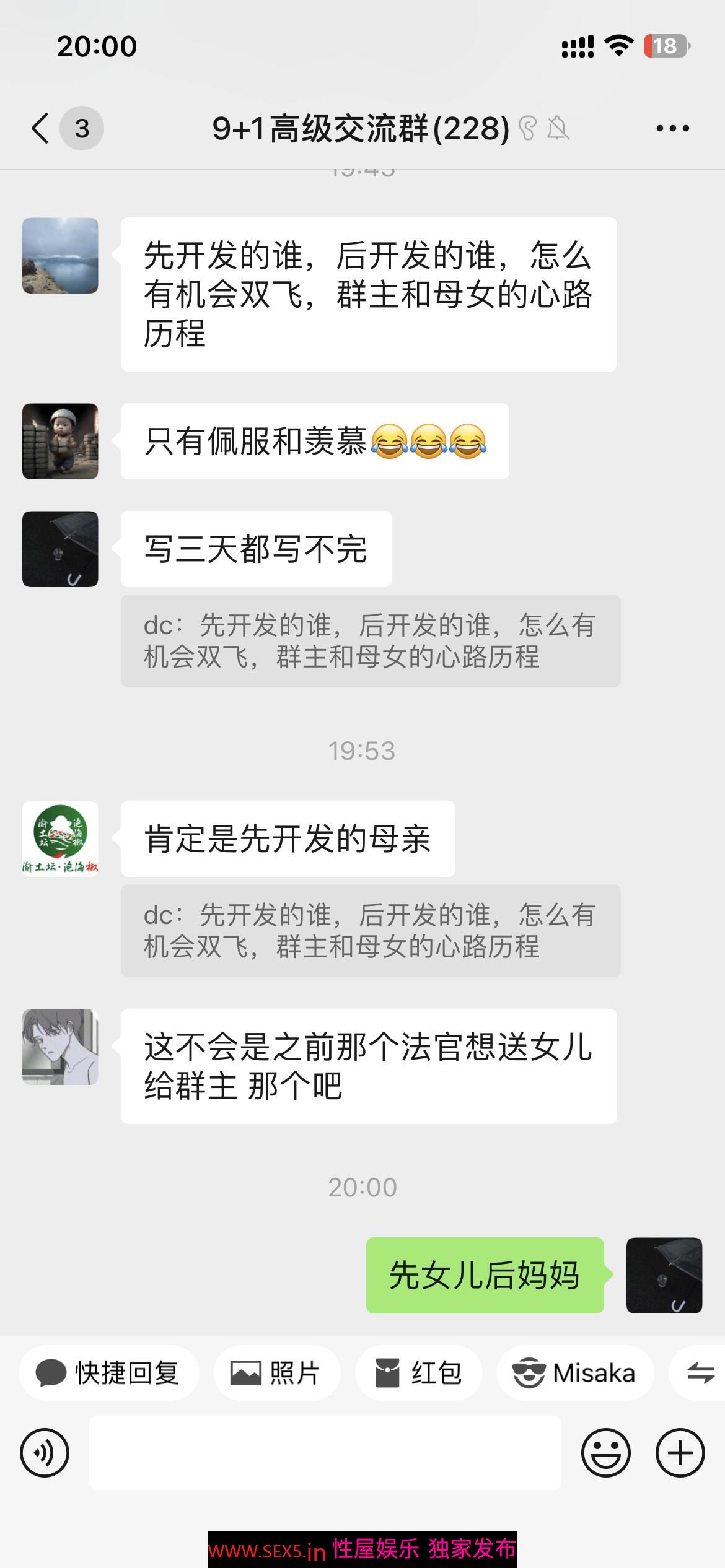The image size is (725, 1568).
Task: Jump to quoted message under 肯定是先开发的母亲
Action: click(370, 930)
